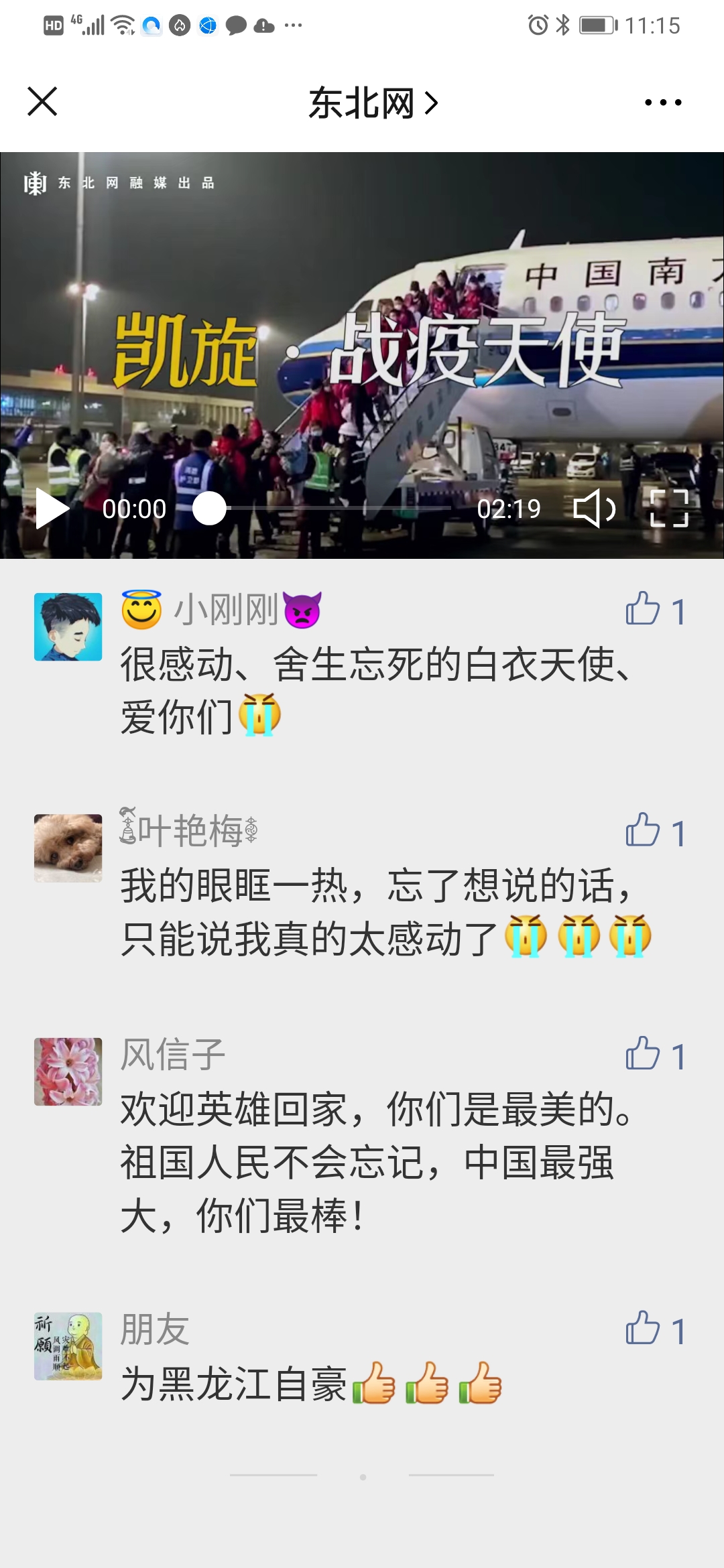The image size is (724, 1568).
Task: Open the three-dot overflow menu
Action: coord(662,103)
